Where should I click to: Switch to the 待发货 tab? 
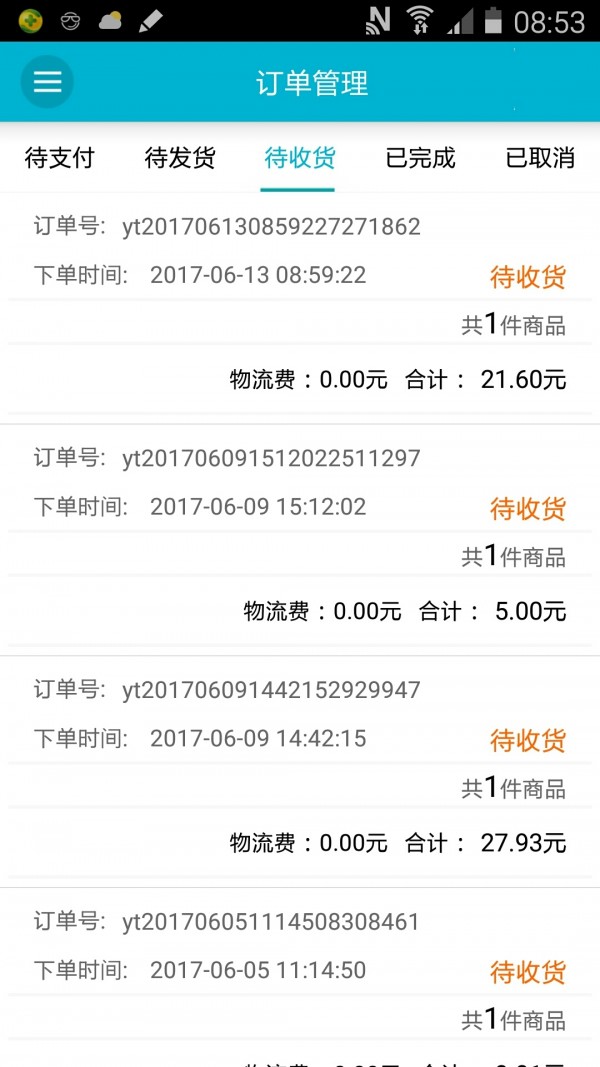click(x=180, y=158)
